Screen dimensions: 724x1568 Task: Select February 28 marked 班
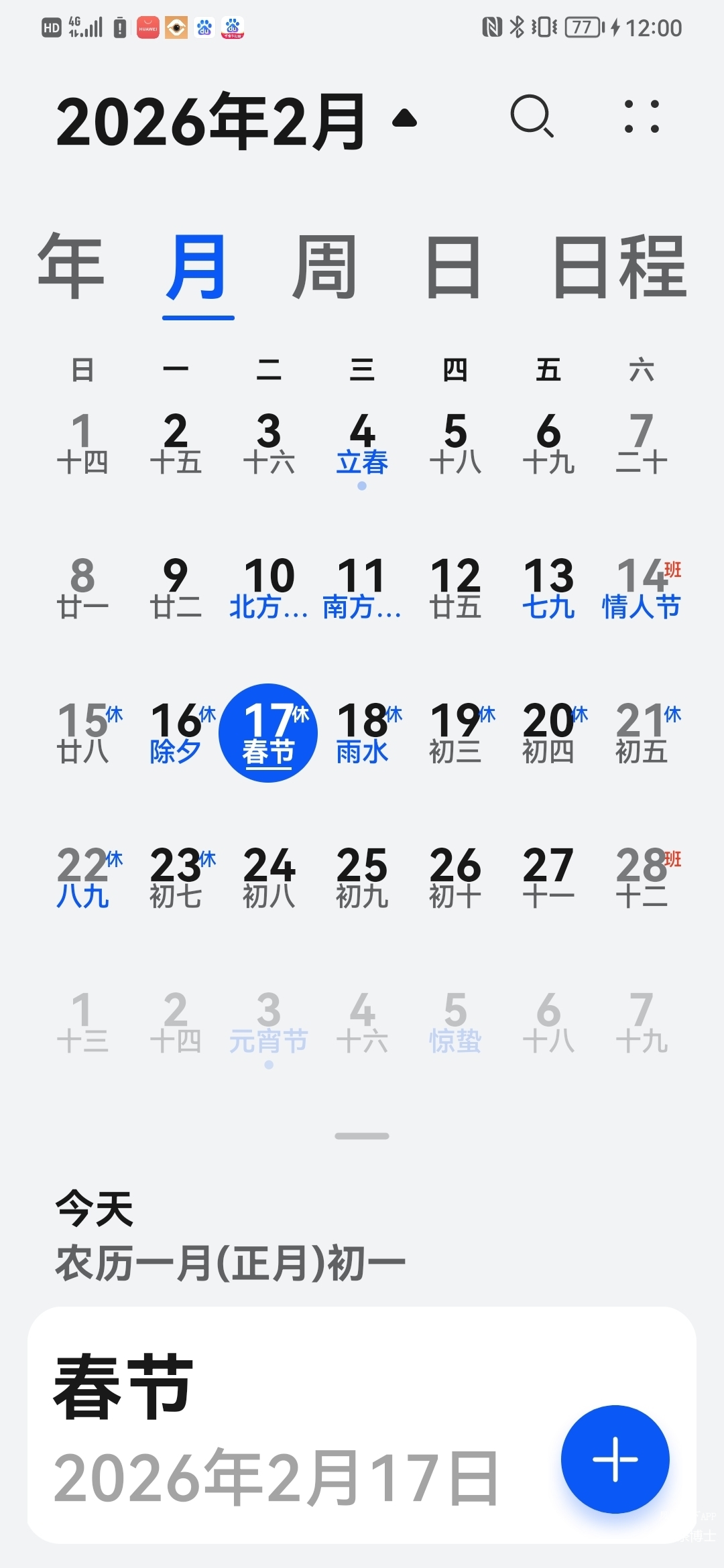[x=642, y=878]
